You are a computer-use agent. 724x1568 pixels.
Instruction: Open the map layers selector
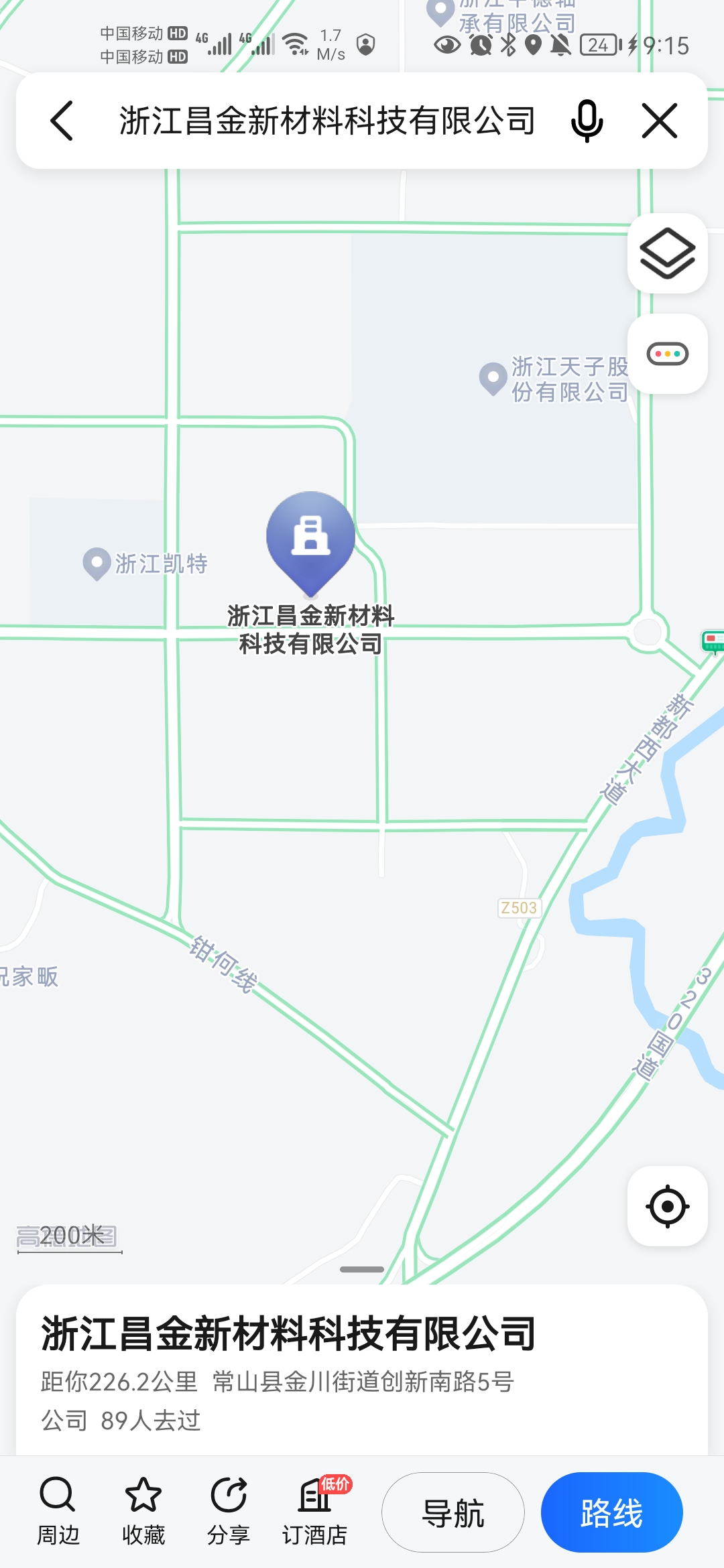click(x=667, y=253)
